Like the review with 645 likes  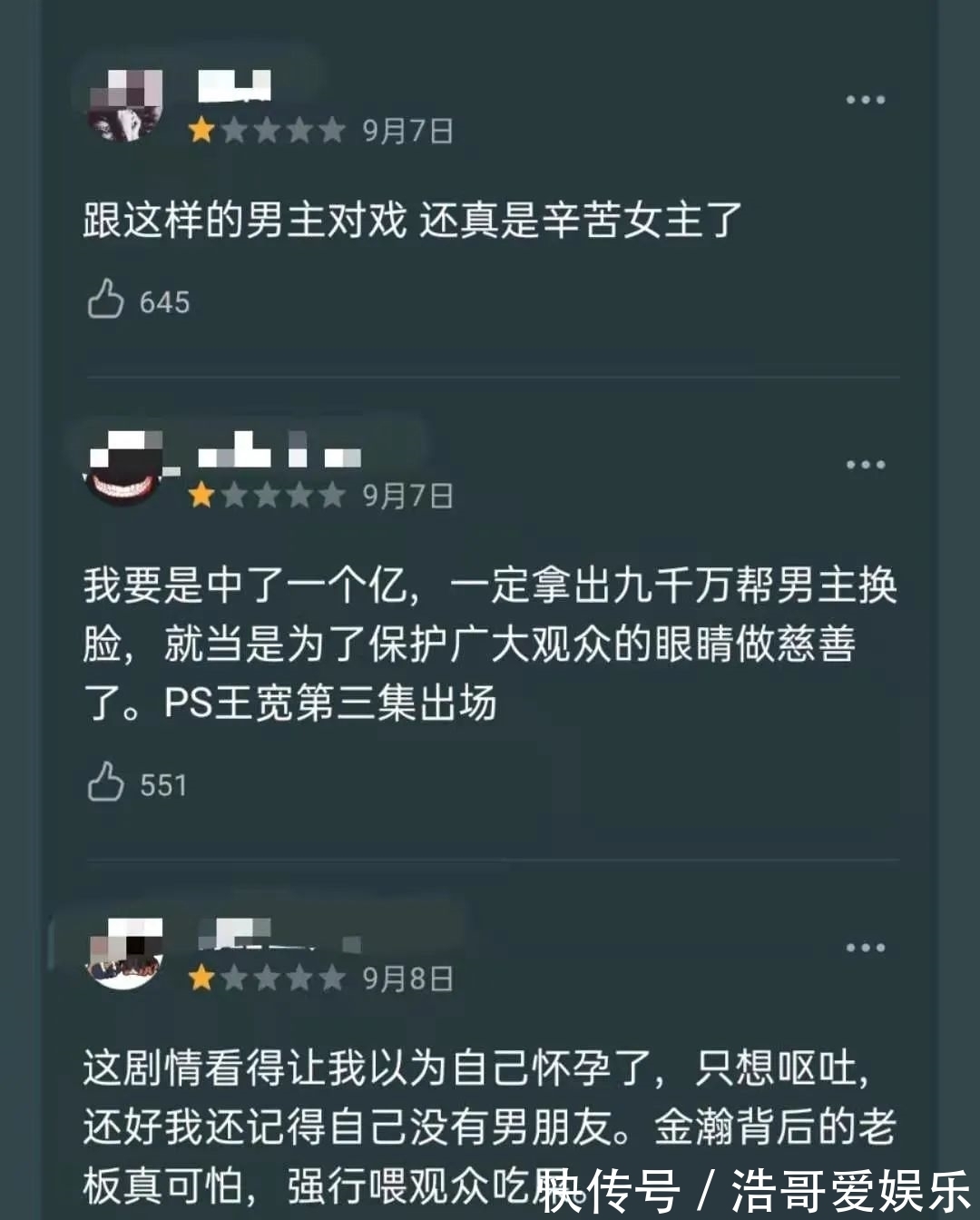coord(106,300)
